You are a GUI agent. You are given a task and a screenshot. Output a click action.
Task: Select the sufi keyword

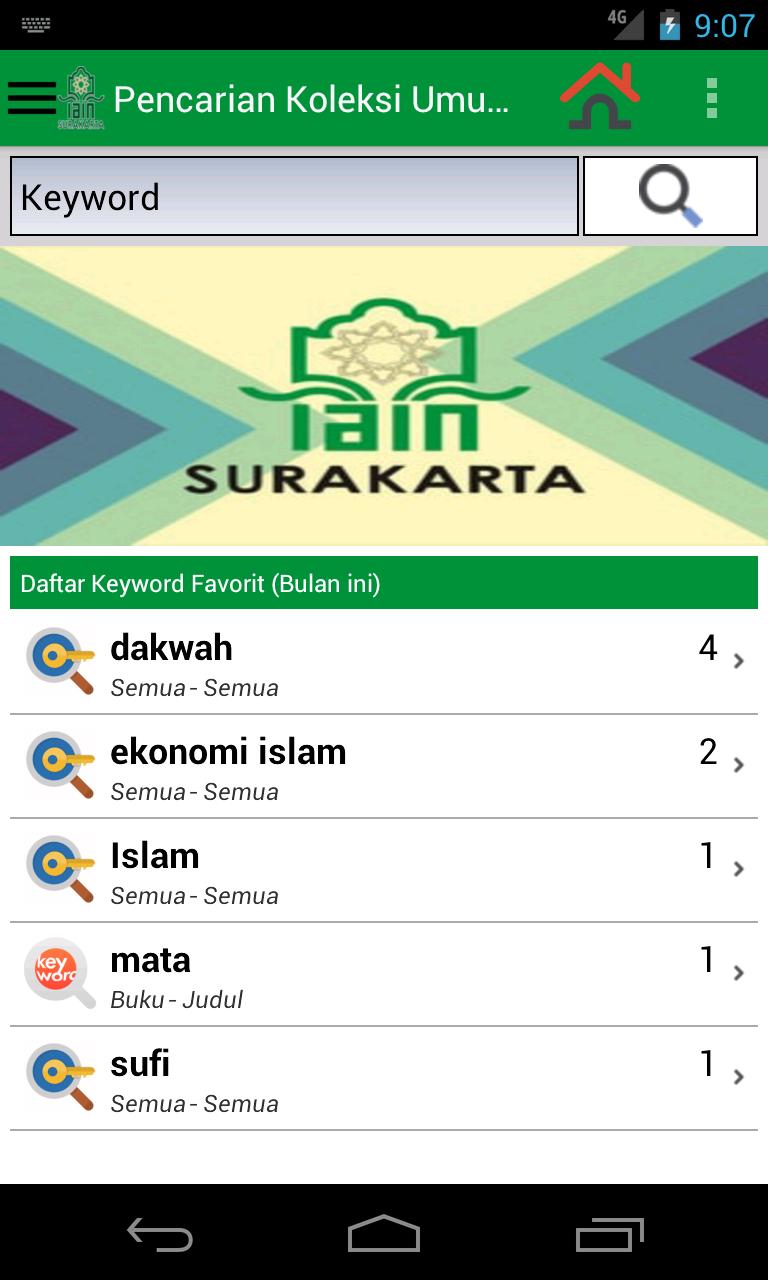click(x=384, y=1078)
